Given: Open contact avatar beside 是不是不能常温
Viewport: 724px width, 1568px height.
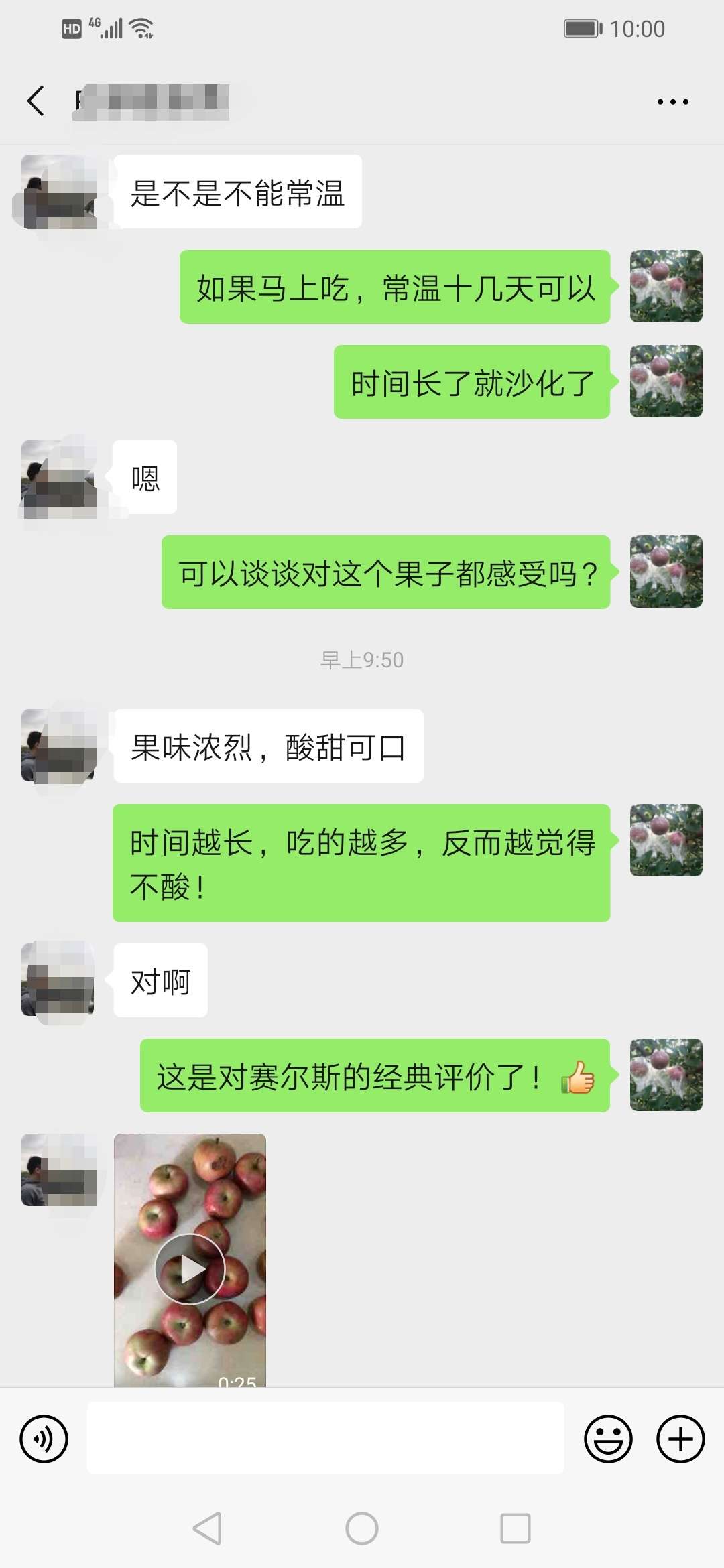Looking at the screenshot, I should [59, 192].
